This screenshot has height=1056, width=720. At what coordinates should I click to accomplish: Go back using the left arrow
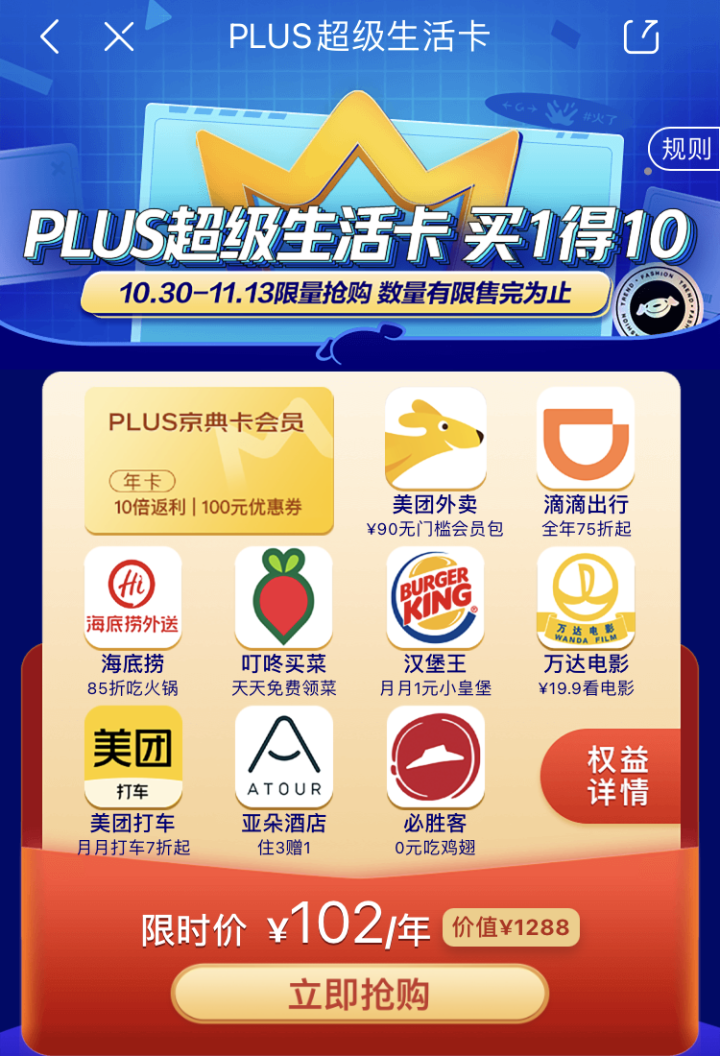pos(50,37)
